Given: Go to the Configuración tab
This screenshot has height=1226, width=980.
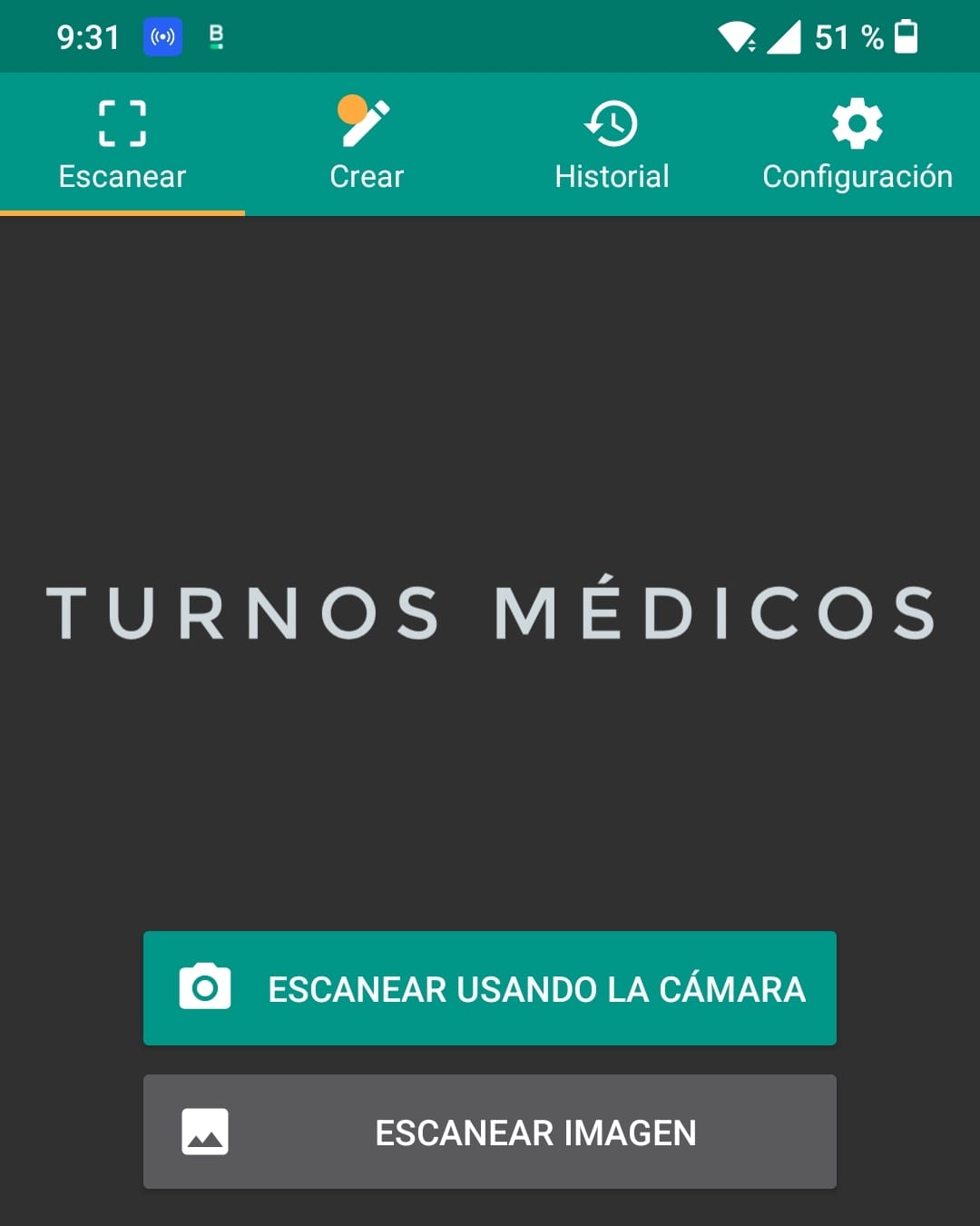Looking at the screenshot, I should pos(857,145).
